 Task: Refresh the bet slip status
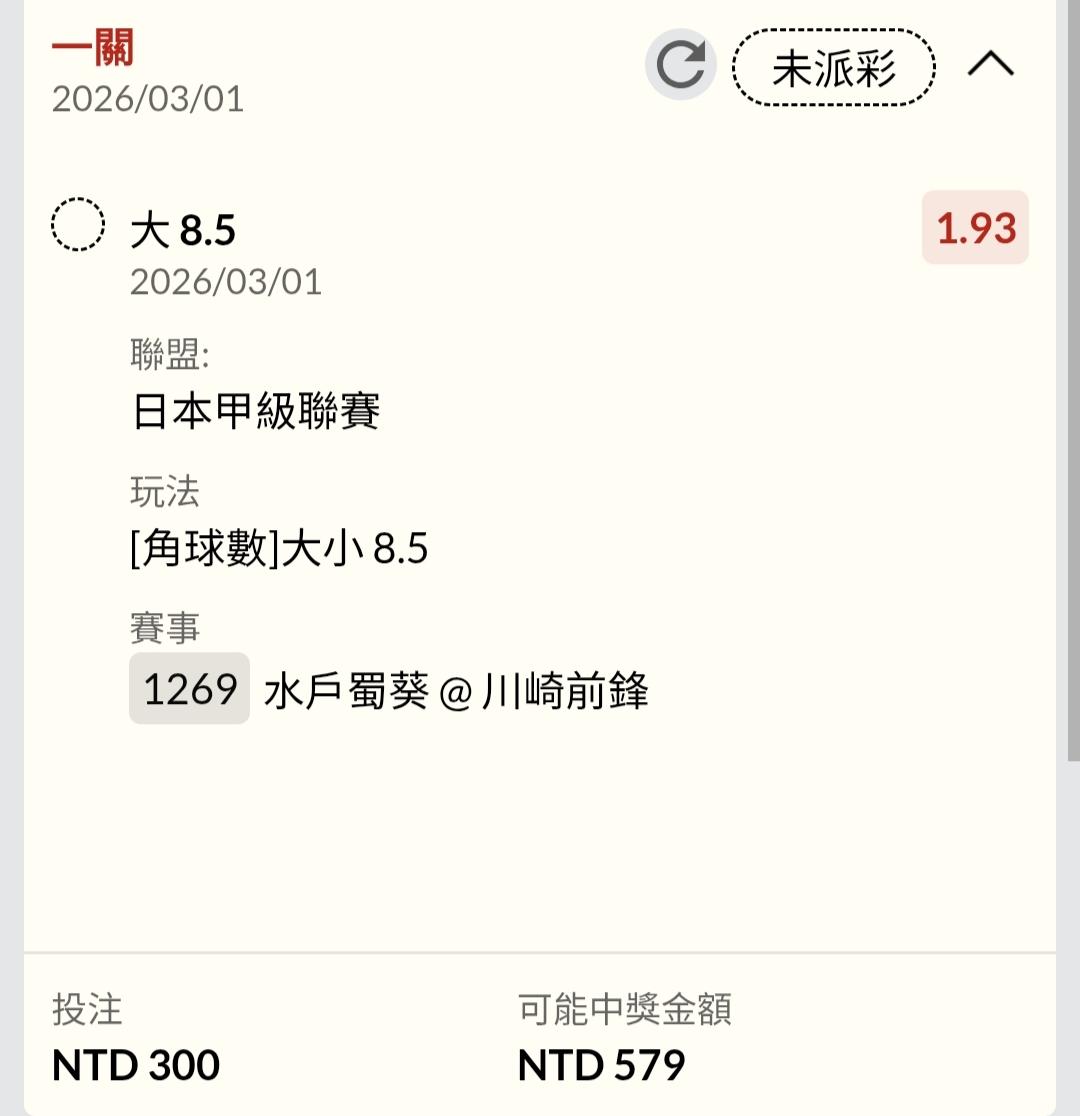click(x=681, y=65)
